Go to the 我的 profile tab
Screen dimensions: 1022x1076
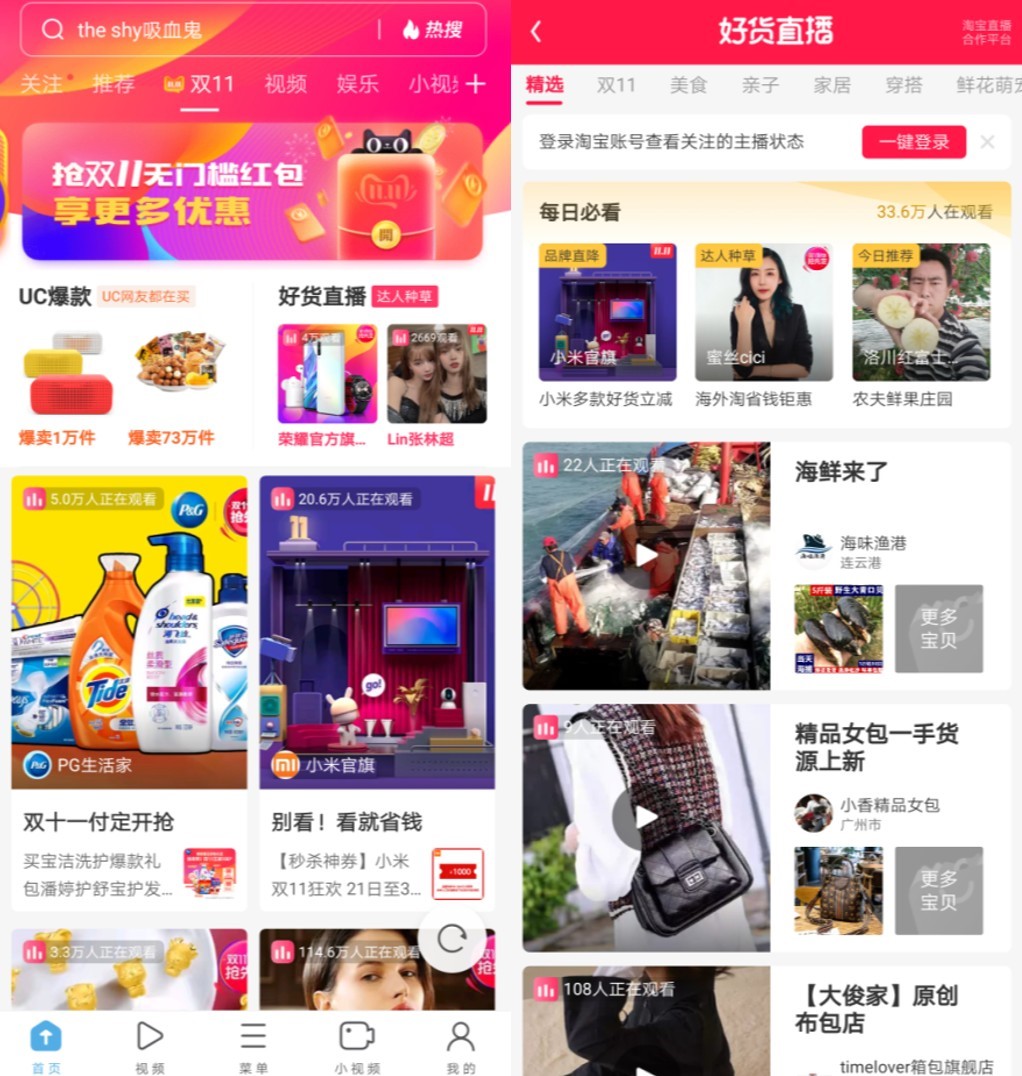460,1046
